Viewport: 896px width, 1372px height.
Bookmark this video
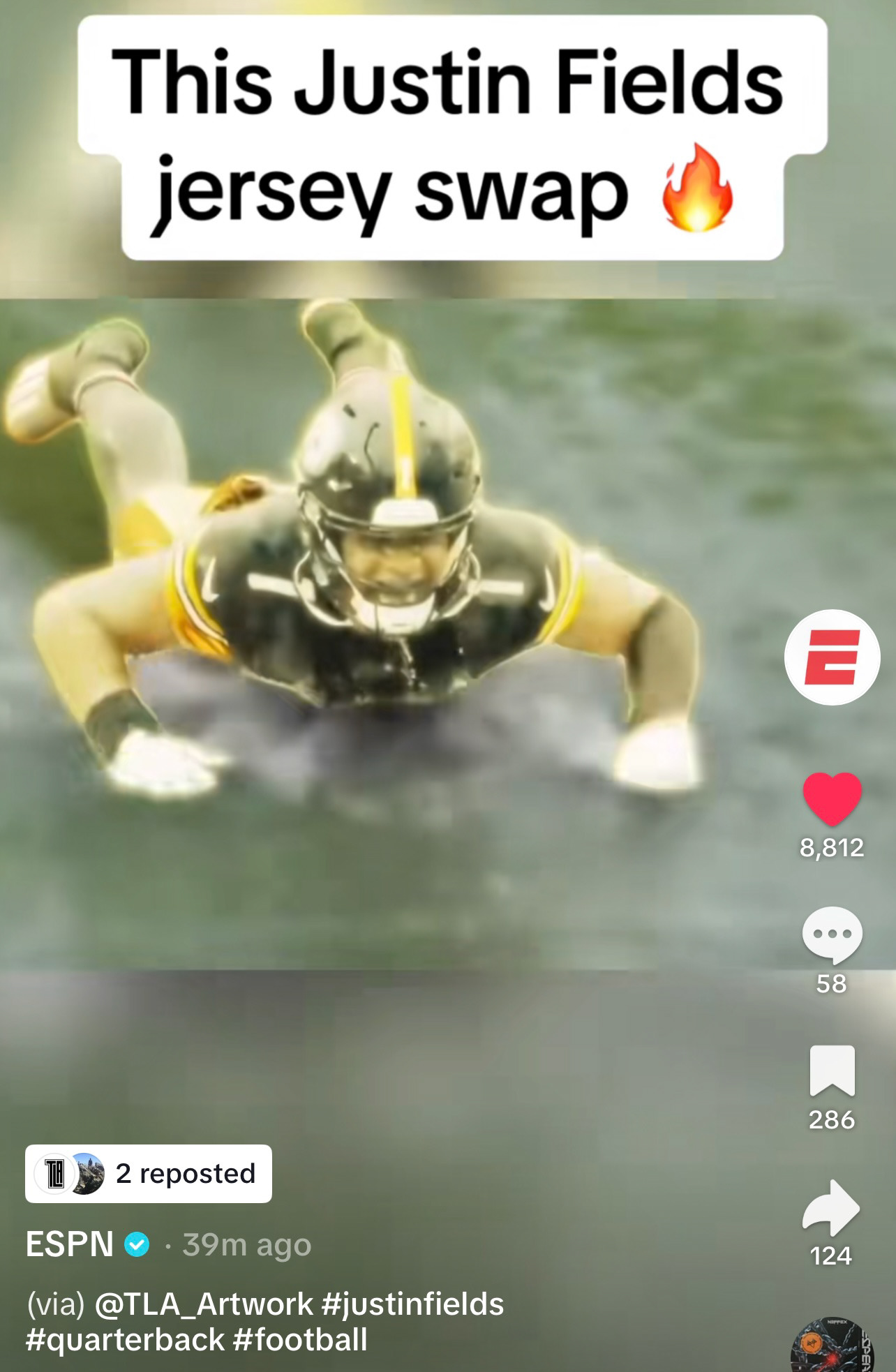[x=832, y=1071]
